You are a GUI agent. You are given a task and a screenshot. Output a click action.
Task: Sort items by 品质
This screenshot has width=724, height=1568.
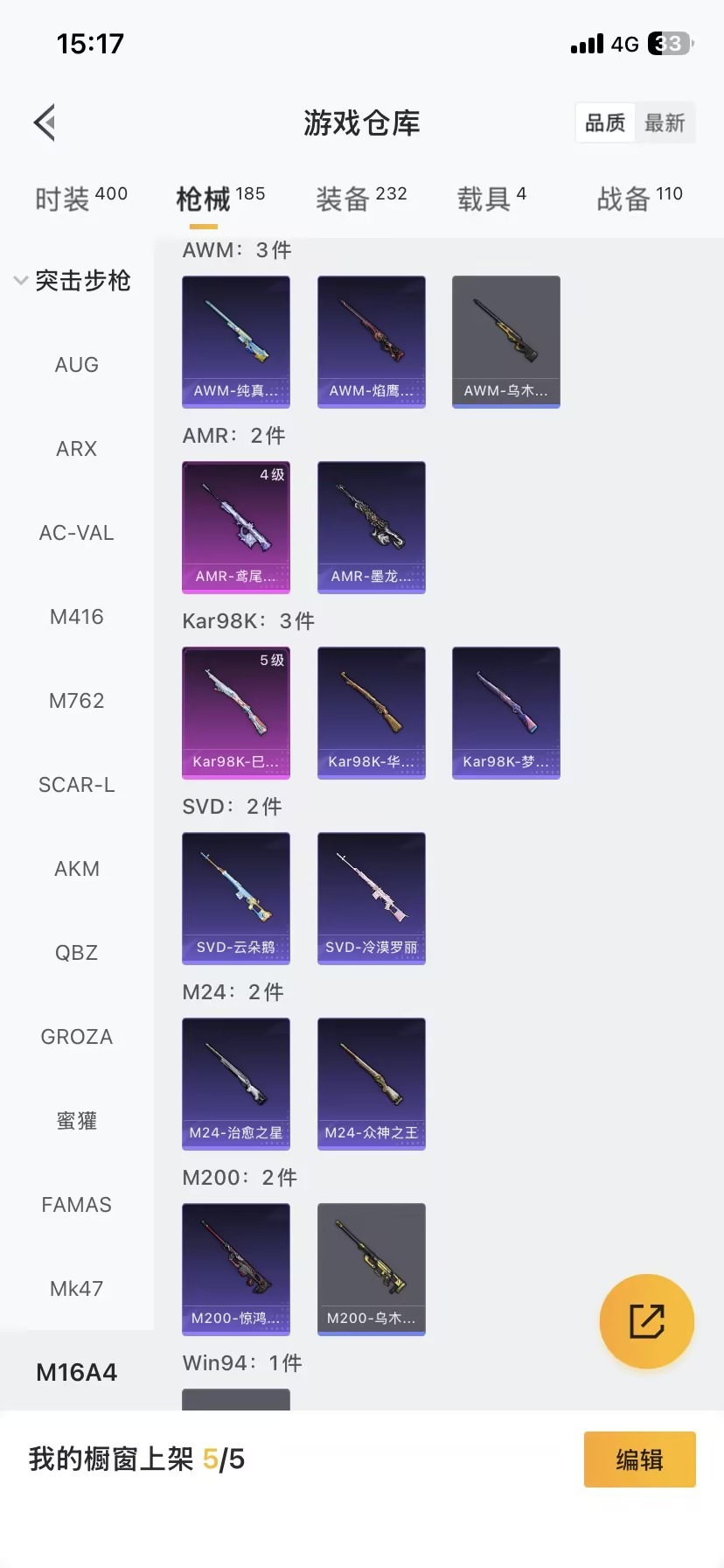point(605,123)
